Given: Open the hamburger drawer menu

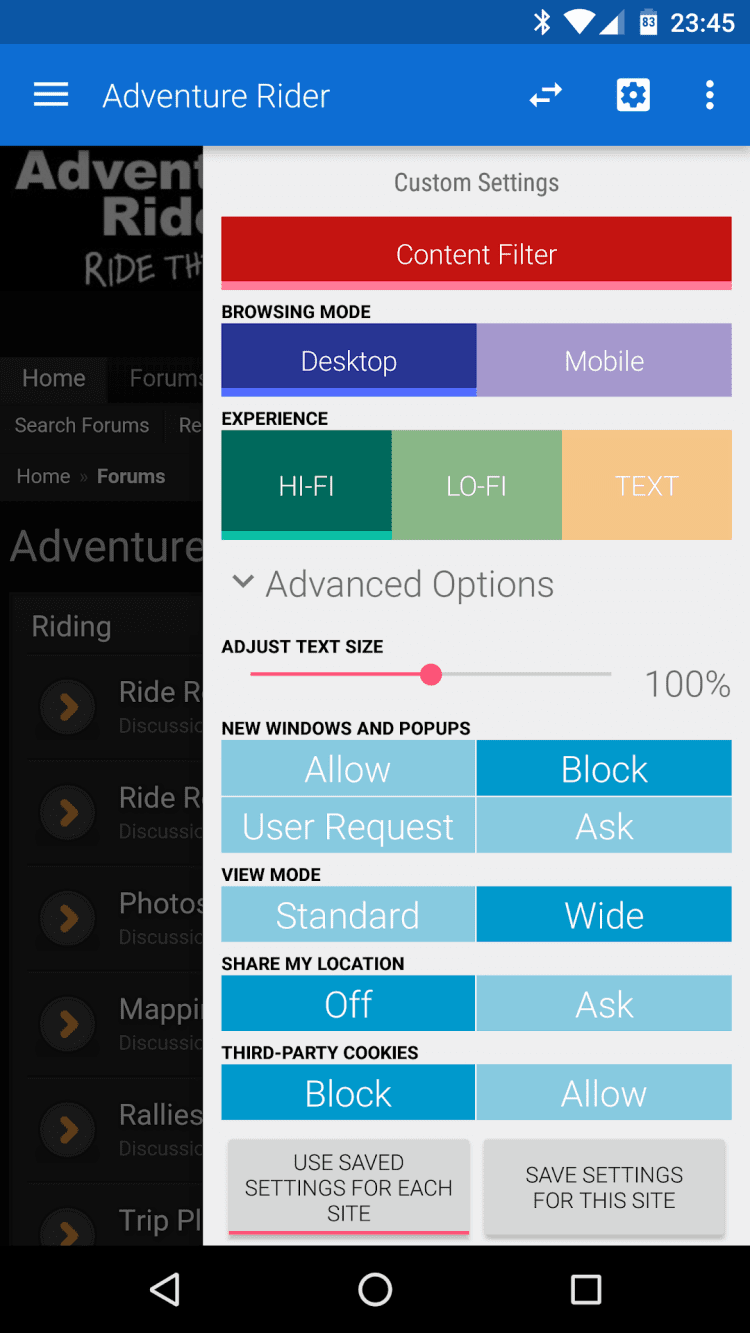Looking at the screenshot, I should pyautogui.click(x=51, y=96).
